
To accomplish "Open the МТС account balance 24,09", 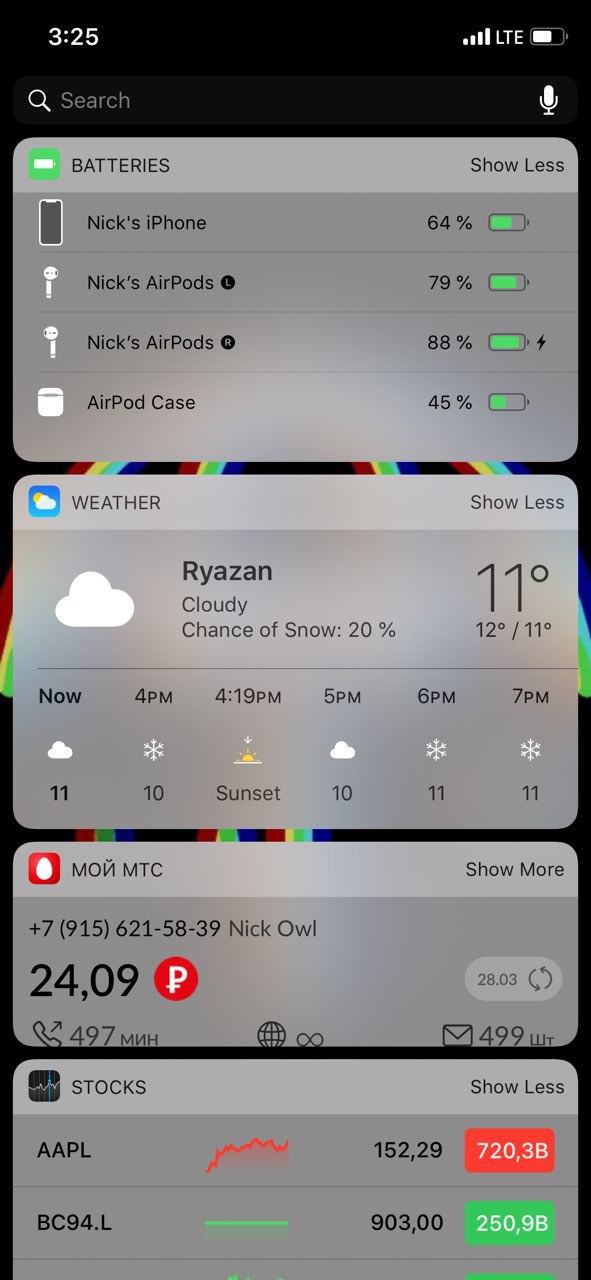I will coord(84,980).
